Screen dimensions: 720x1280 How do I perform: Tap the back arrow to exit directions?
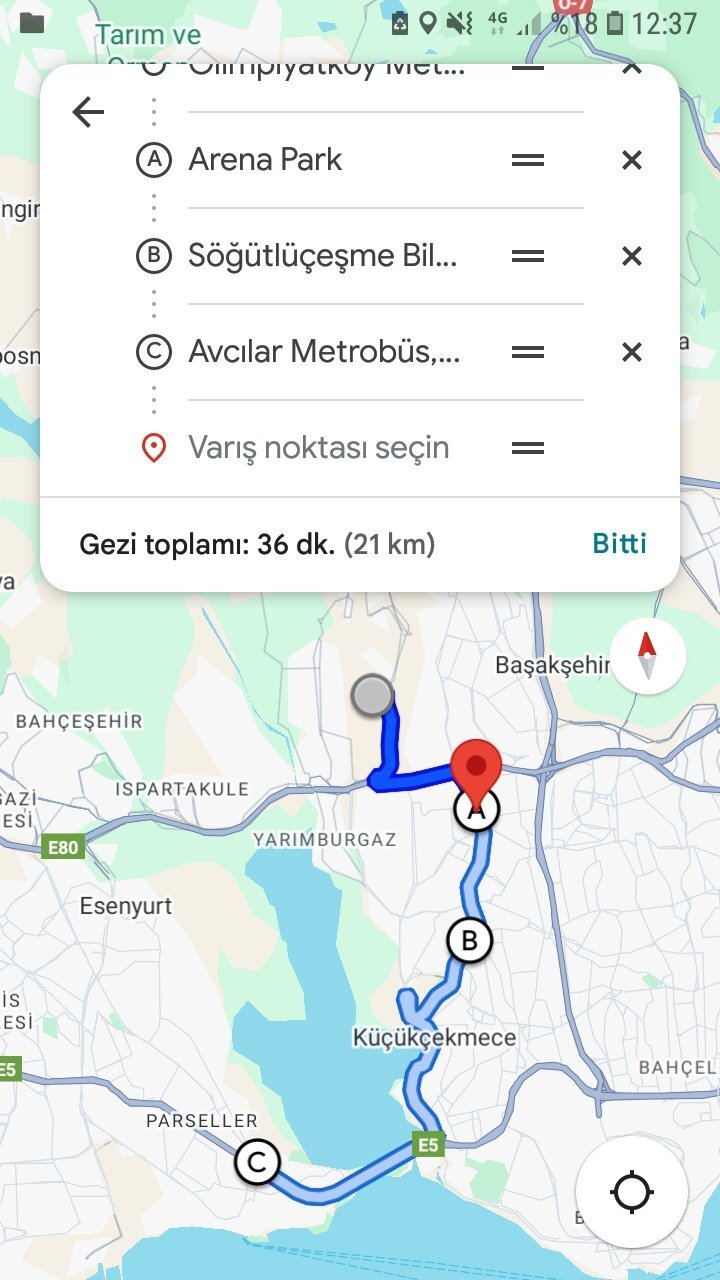tap(87, 111)
